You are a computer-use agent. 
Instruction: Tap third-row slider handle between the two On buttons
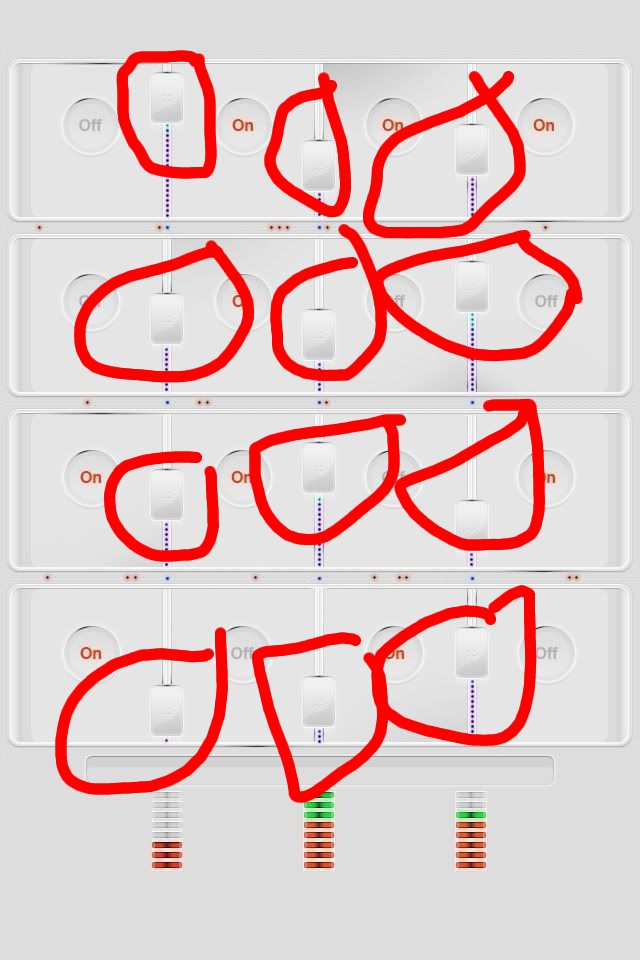click(167, 495)
